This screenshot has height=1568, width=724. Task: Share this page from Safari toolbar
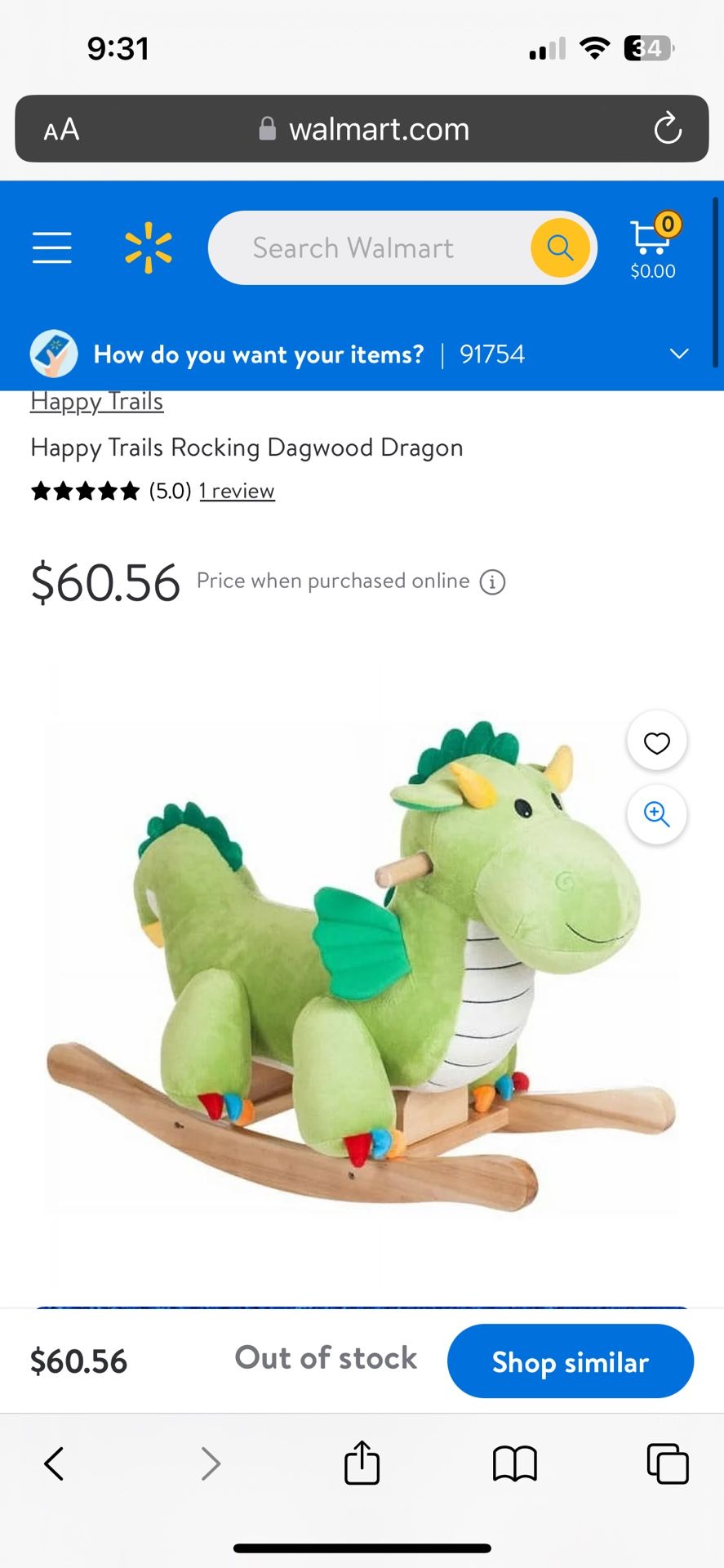point(362,1462)
